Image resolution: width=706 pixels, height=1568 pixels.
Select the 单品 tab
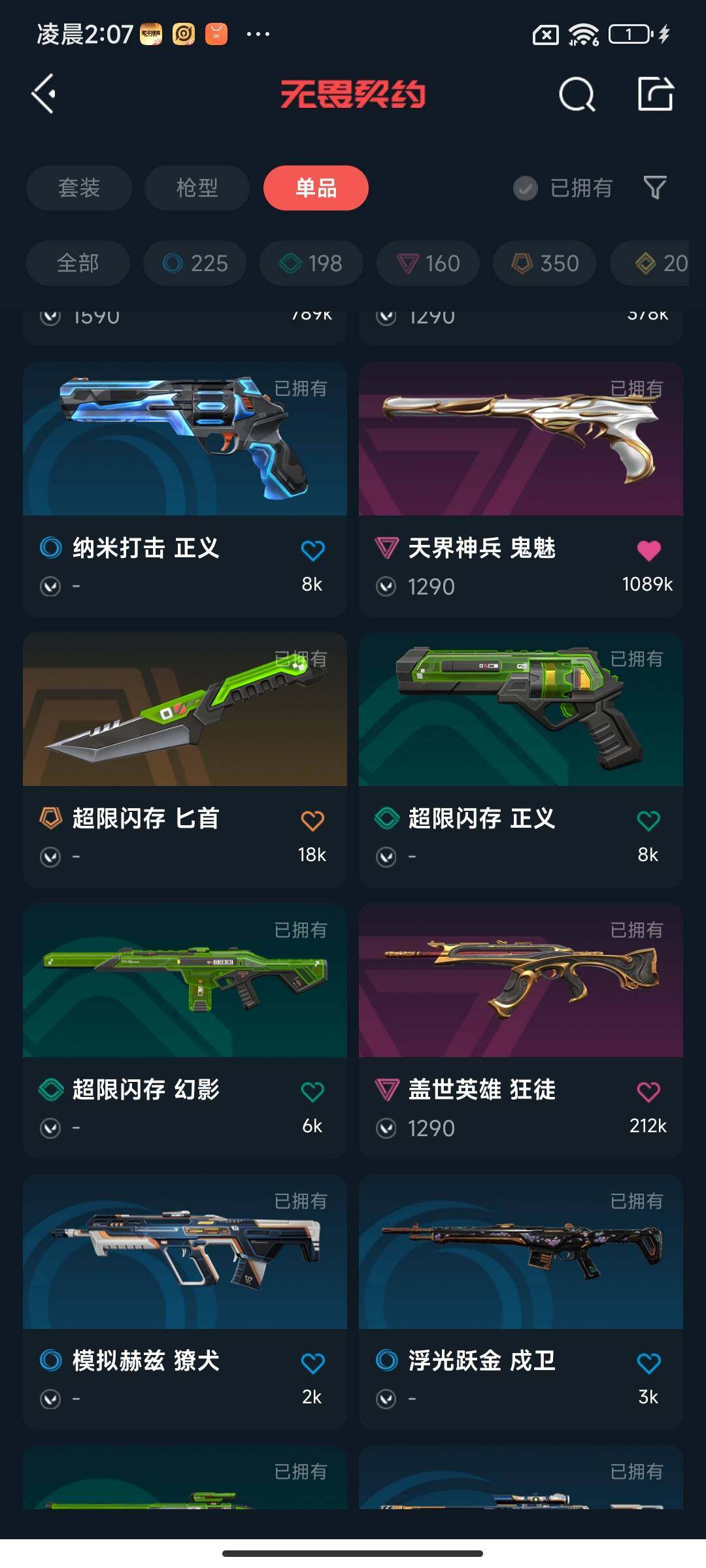316,188
